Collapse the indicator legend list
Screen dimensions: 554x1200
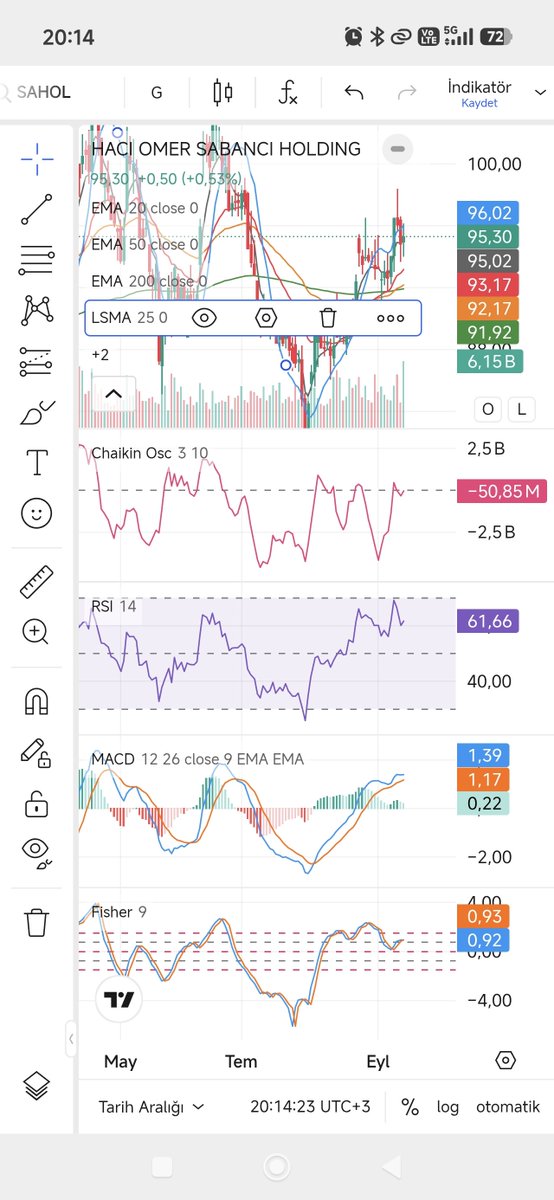[x=113, y=393]
